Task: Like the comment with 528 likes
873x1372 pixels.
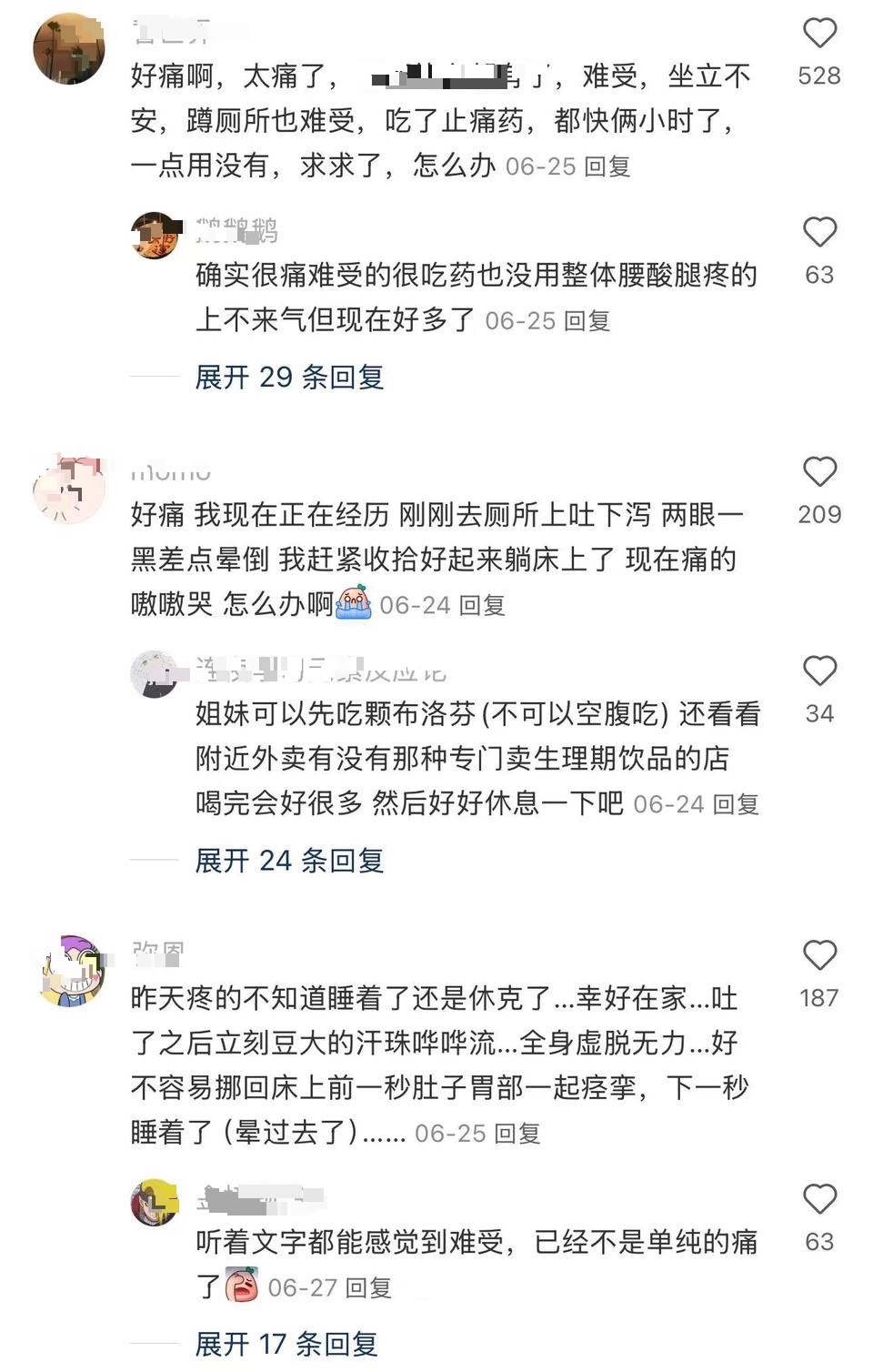Action: (x=819, y=34)
